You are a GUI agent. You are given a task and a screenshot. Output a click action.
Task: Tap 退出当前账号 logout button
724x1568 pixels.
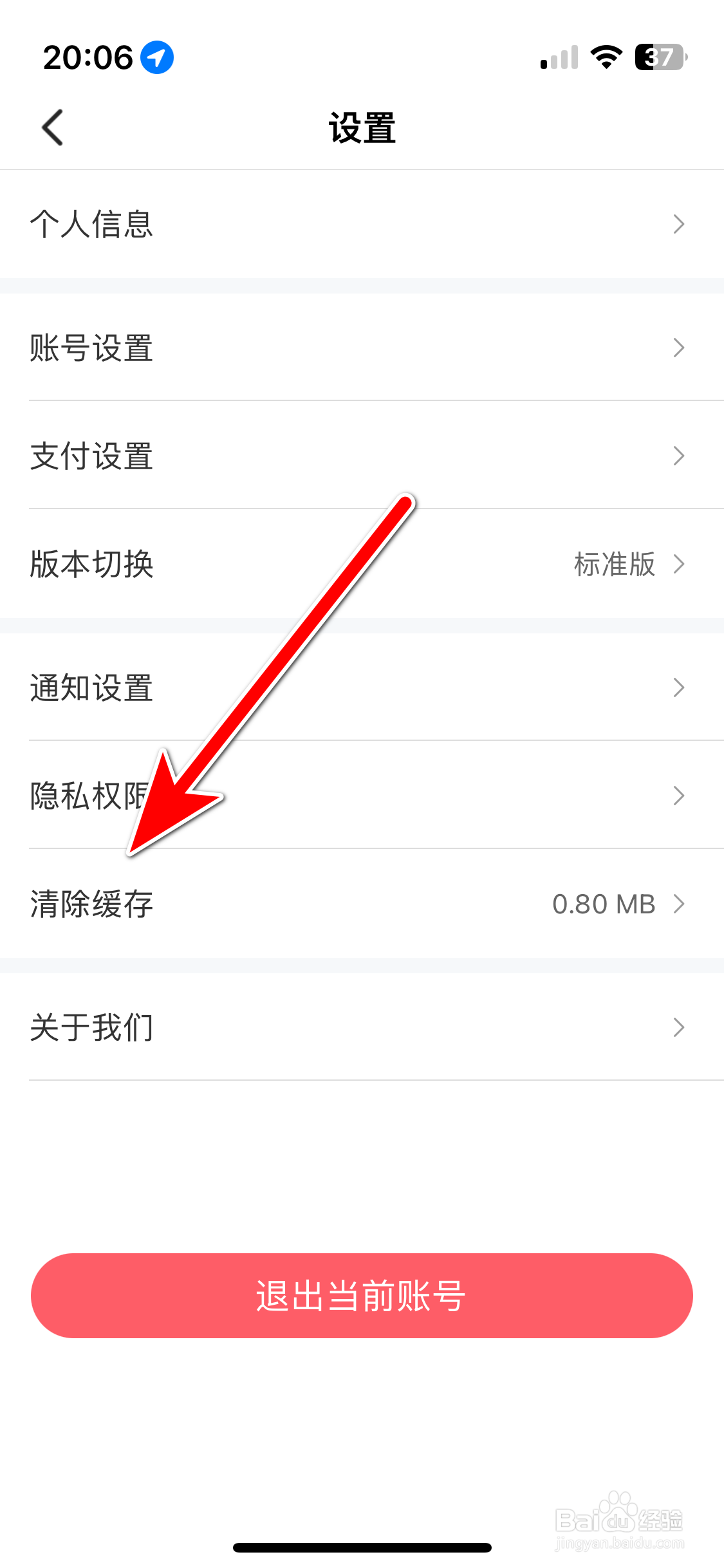click(x=362, y=1295)
